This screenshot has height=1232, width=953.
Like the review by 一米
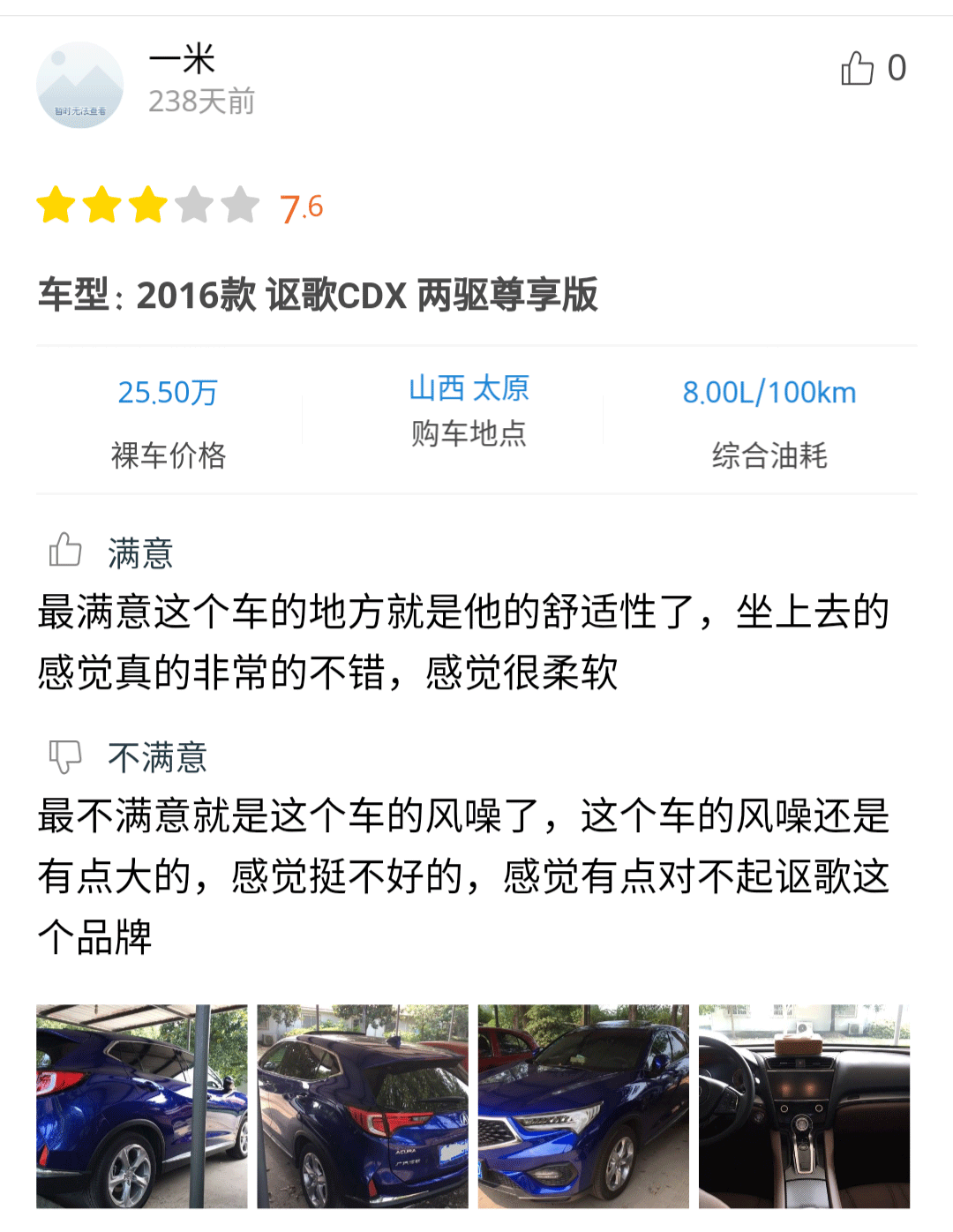[857, 68]
